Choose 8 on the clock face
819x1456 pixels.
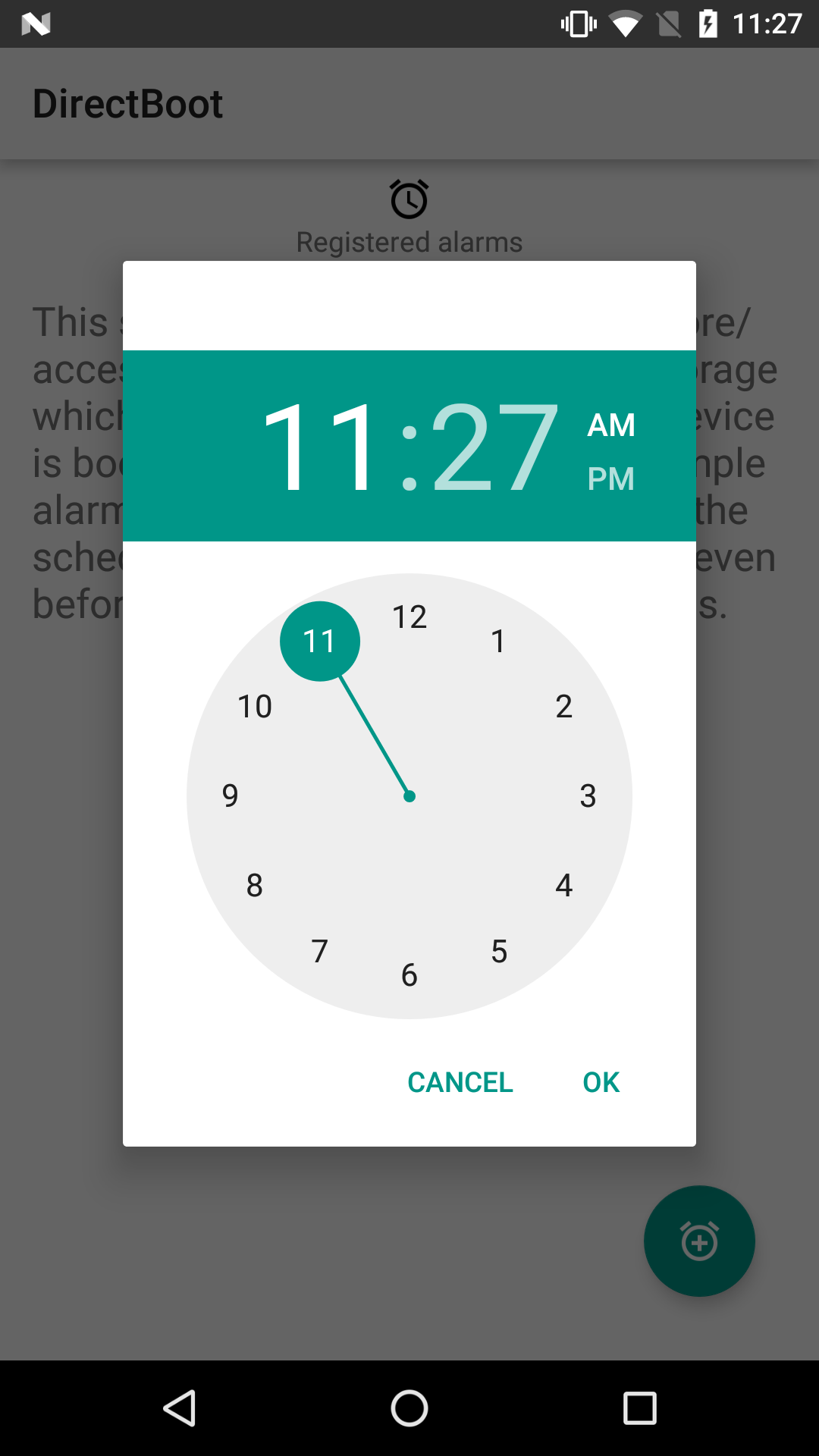tap(255, 885)
